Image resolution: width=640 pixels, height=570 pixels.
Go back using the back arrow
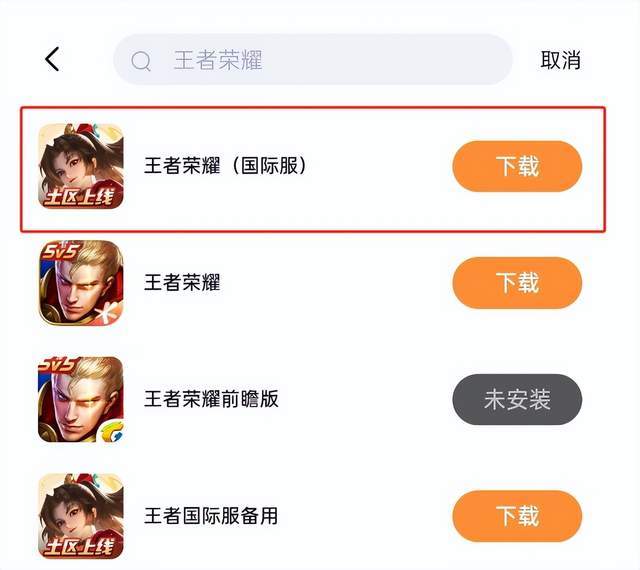tap(53, 60)
